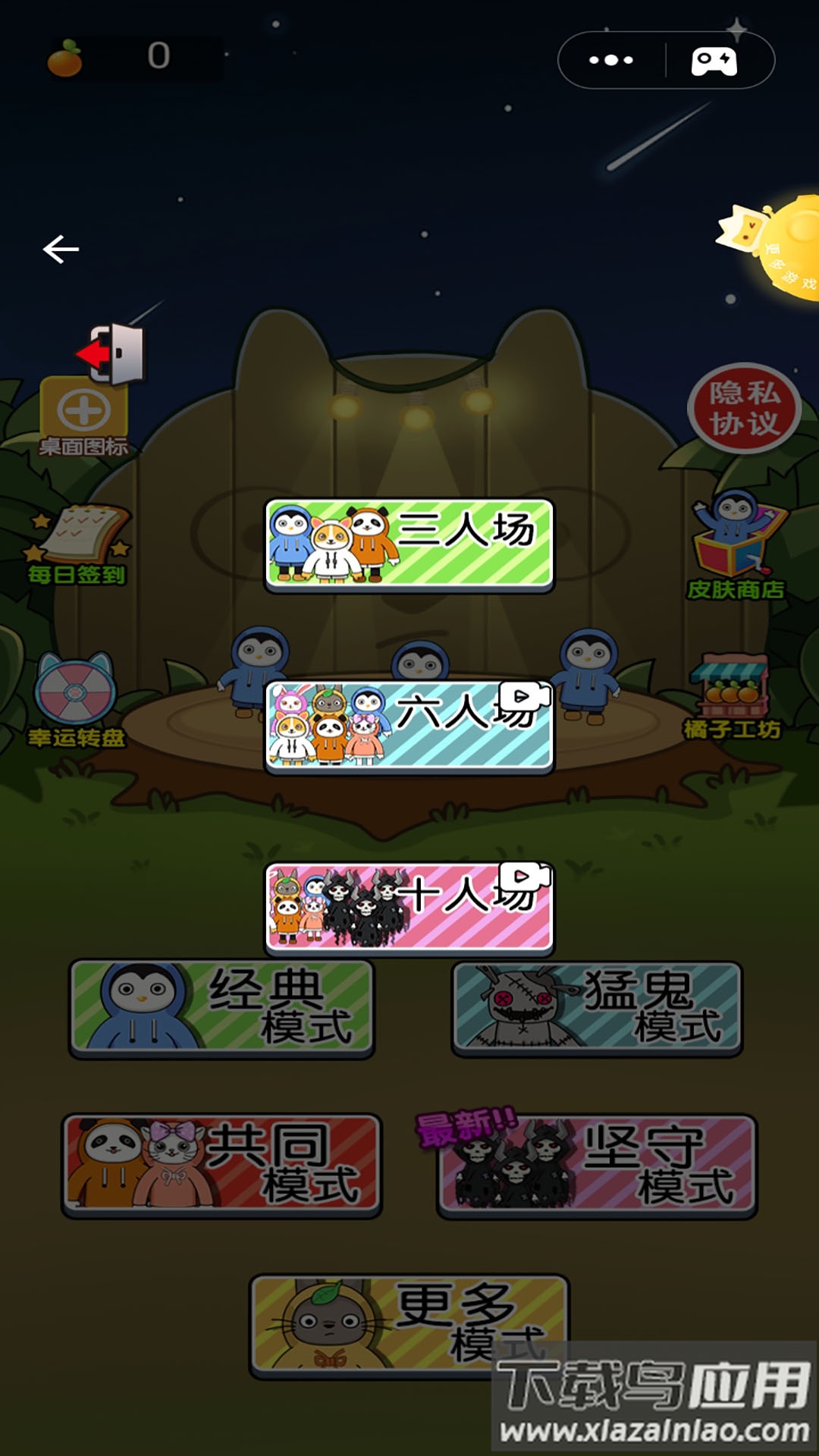Tap the game controller icon
The height and width of the screenshot is (1456, 819).
point(714,61)
